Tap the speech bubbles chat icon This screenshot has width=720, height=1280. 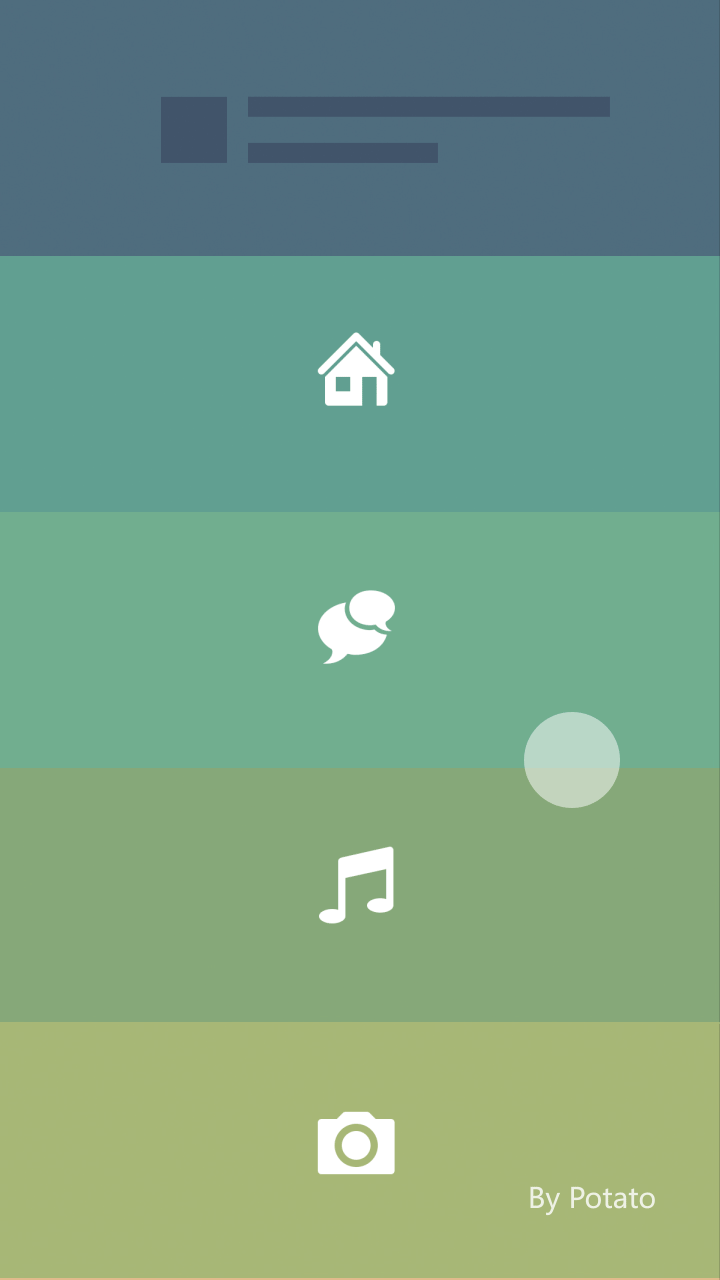click(x=356, y=625)
